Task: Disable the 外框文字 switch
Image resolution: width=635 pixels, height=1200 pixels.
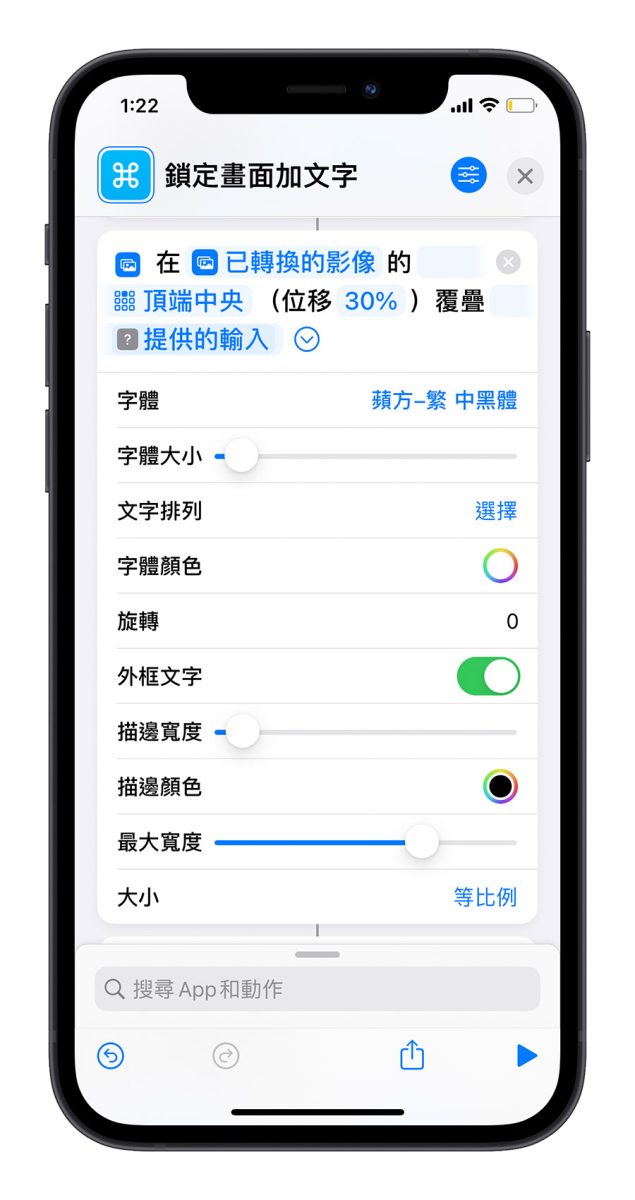Action: click(x=488, y=677)
